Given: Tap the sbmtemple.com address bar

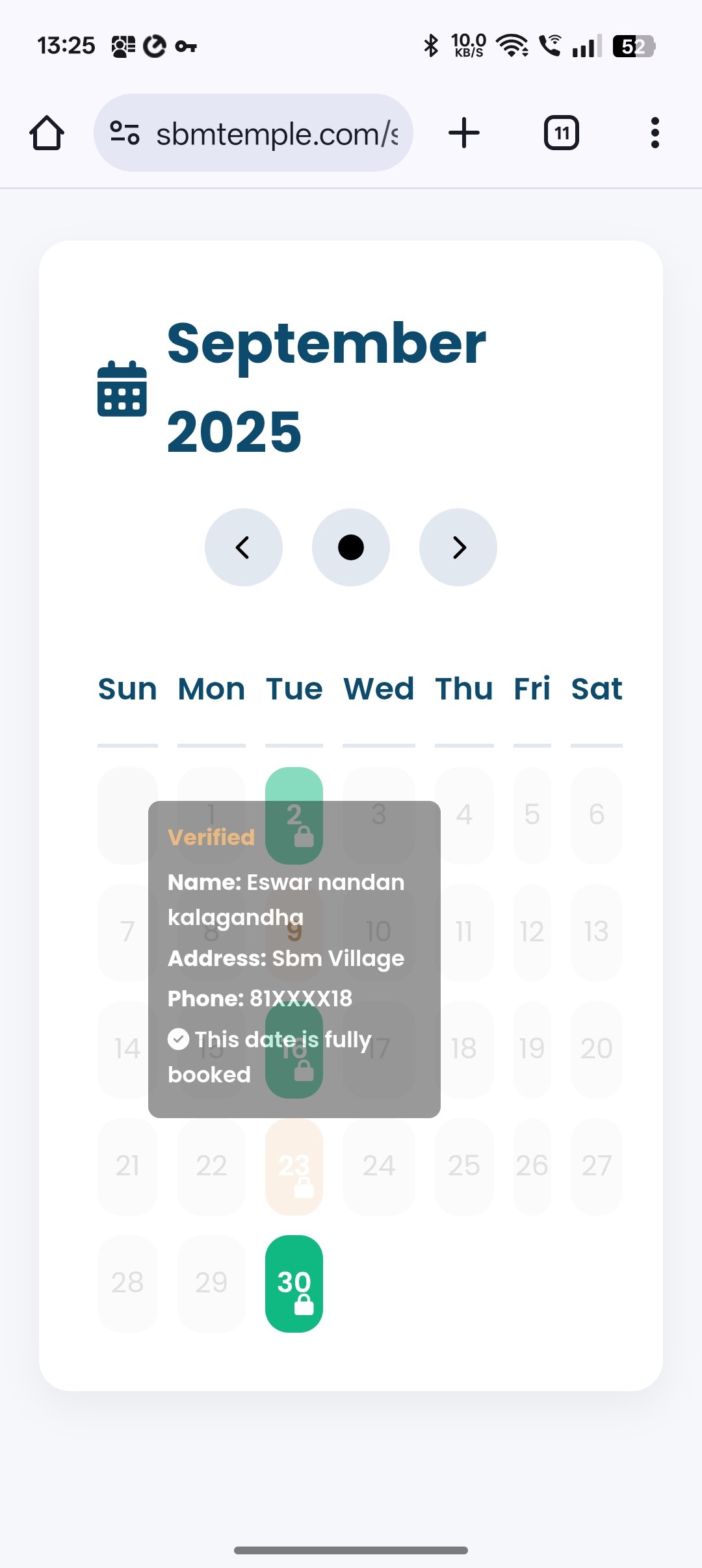Looking at the screenshot, I should tap(253, 133).
